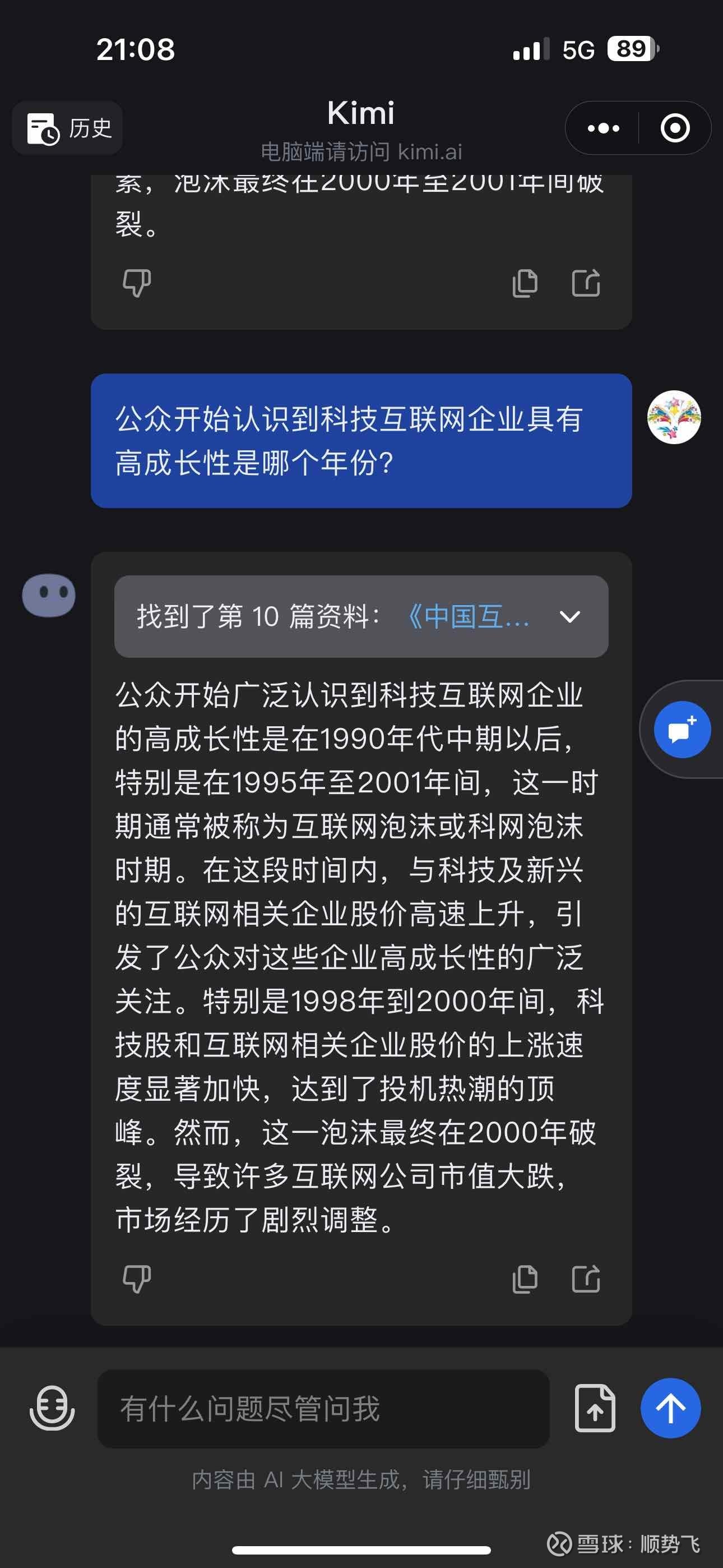Image resolution: width=723 pixels, height=1568 pixels.
Task: Tap the mini program close circle icon
Action: coord(675,128)
